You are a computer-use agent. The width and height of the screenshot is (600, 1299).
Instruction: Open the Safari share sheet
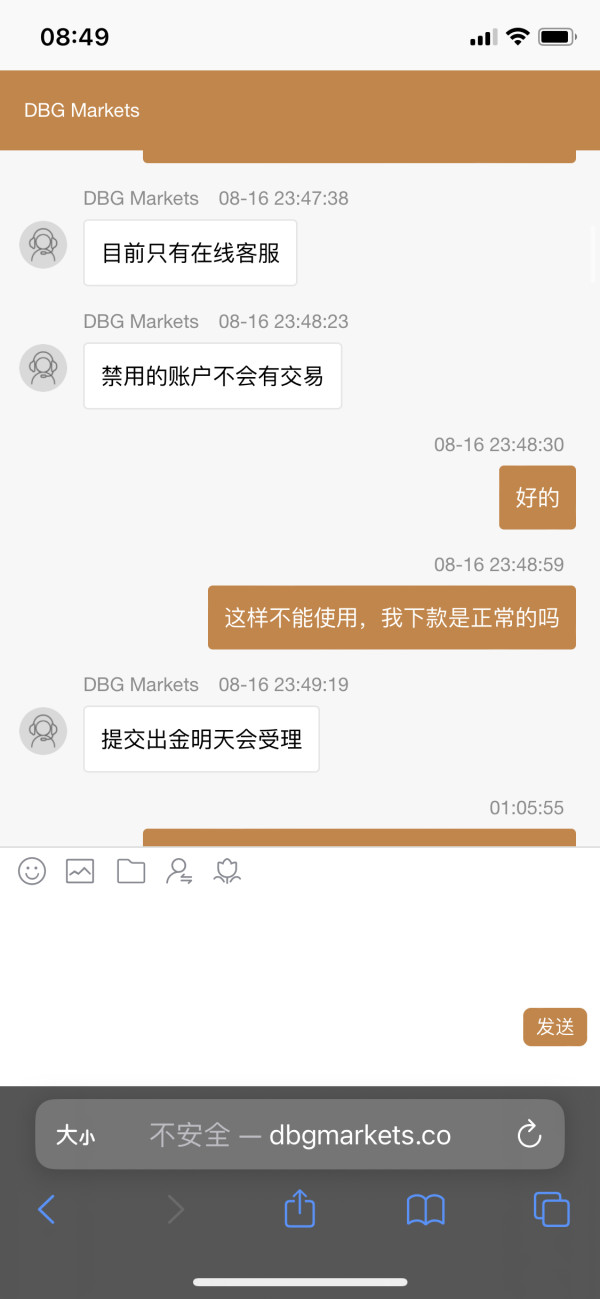click(x=300, y=1208)
